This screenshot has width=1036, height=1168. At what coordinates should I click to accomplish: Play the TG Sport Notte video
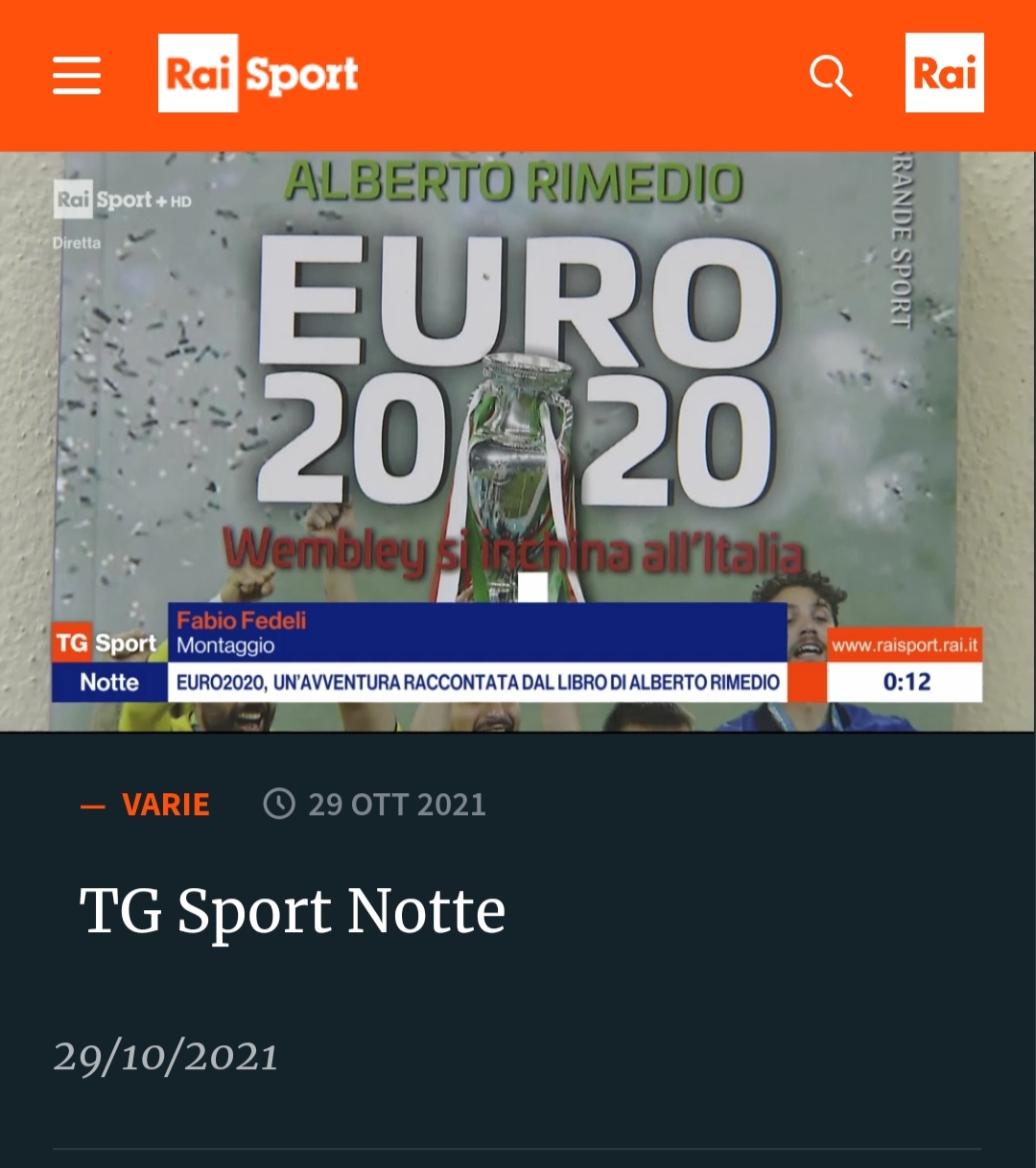(518, 441)
